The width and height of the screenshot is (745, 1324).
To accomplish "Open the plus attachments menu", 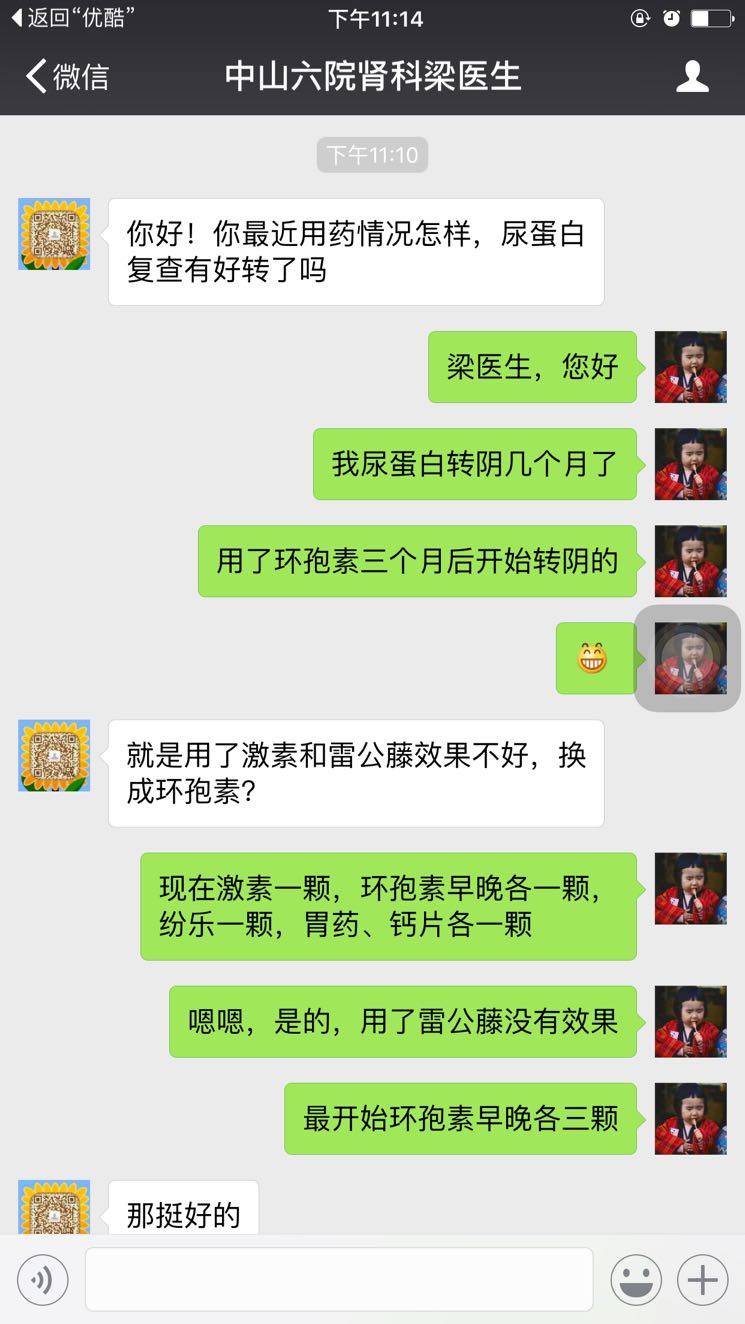I will (702, 1279).
